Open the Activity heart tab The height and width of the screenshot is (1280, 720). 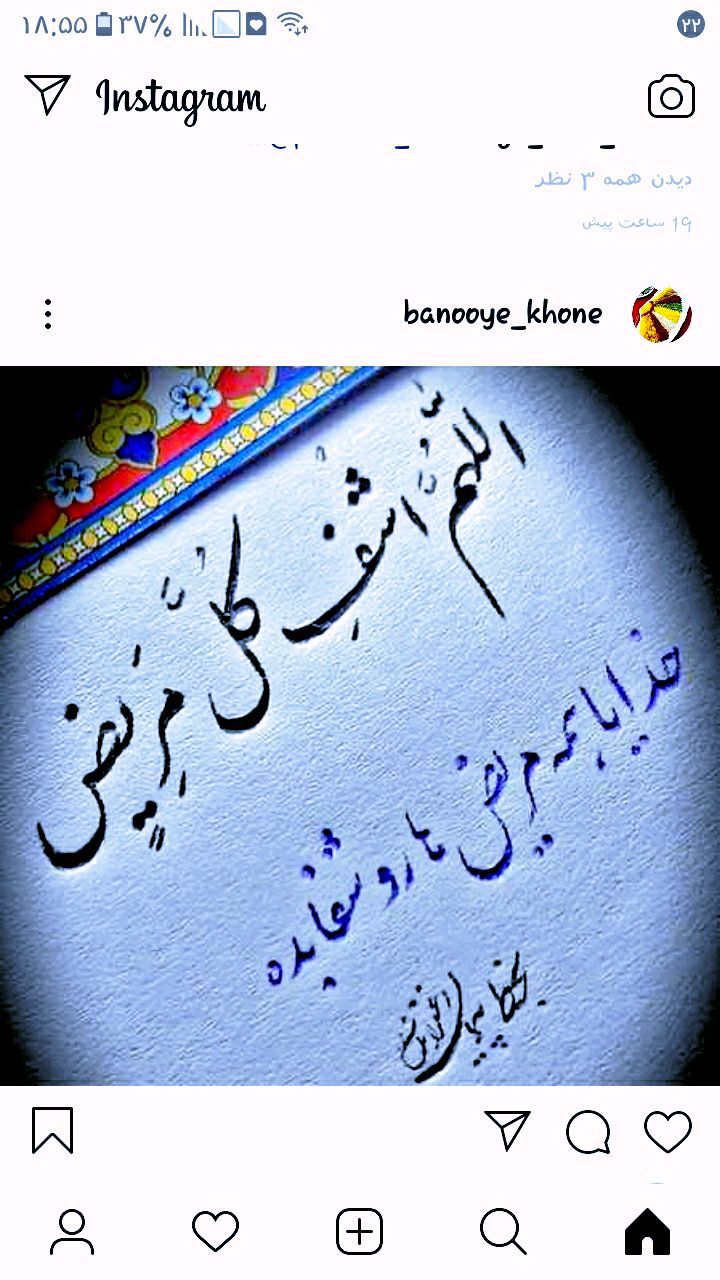point(215,1231)
